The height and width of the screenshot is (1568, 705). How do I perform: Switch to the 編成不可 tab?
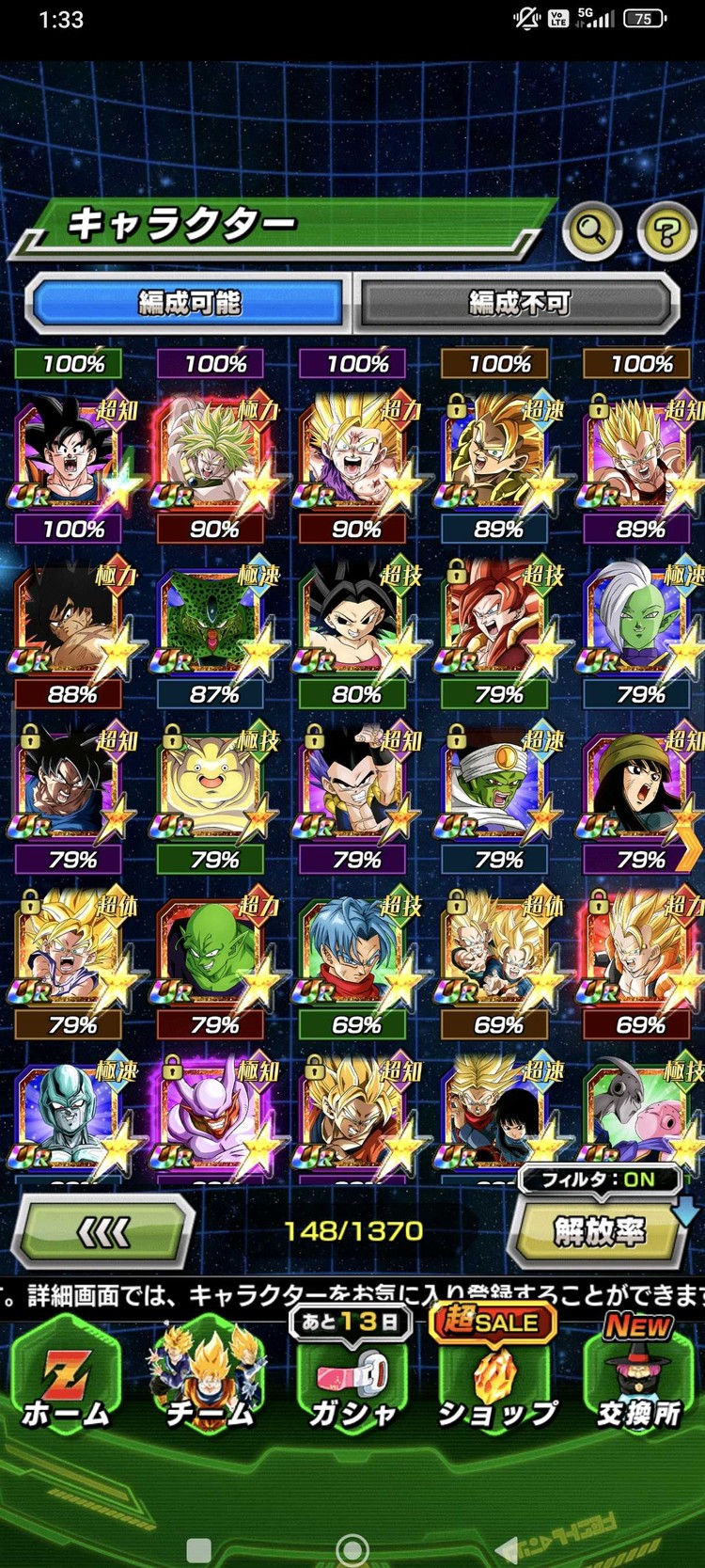point(519,303)
